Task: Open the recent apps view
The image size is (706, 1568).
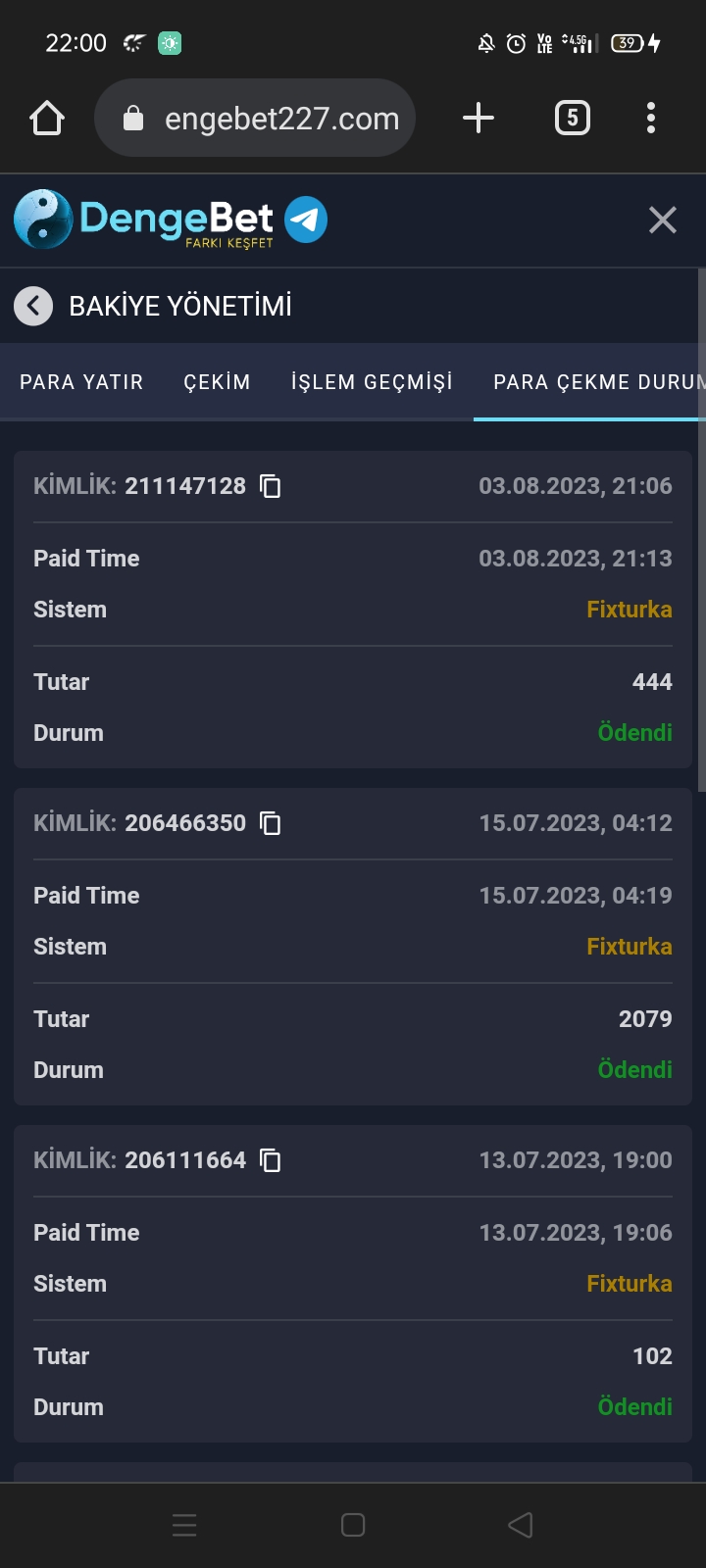Action: tap(184, 1525)
